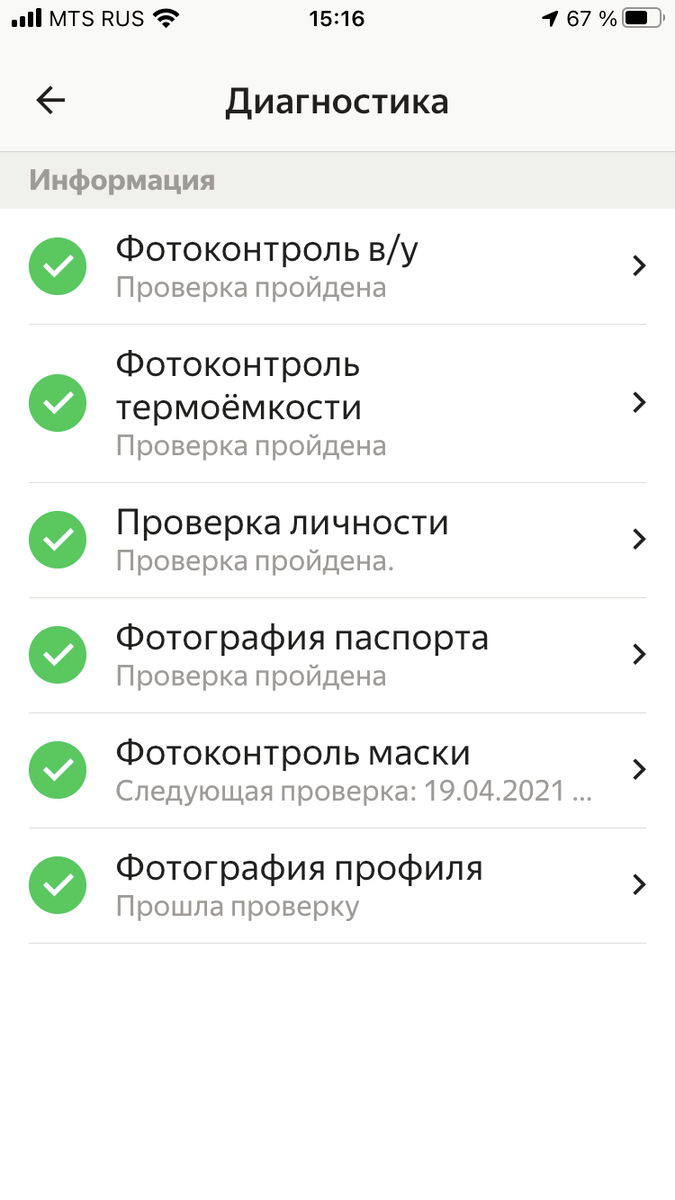
Task: Open the Проверка личности item
Action: coord(337,540)
